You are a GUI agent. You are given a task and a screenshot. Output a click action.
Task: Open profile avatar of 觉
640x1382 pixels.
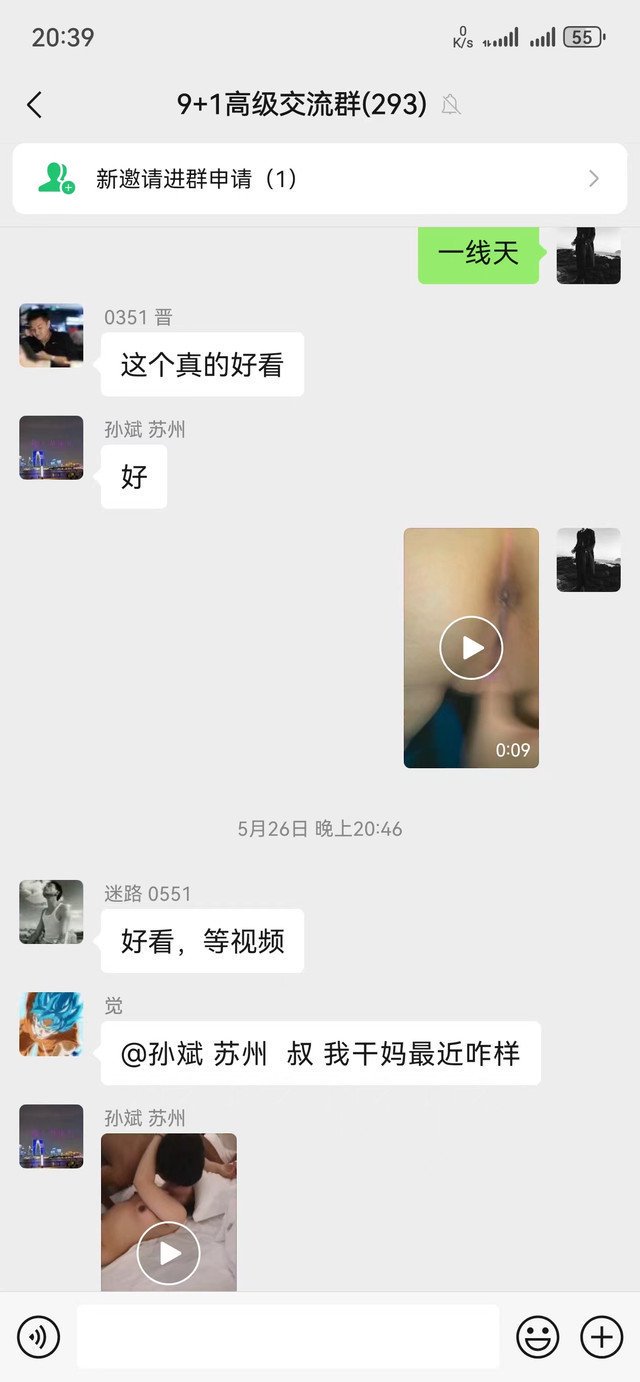51,1024
